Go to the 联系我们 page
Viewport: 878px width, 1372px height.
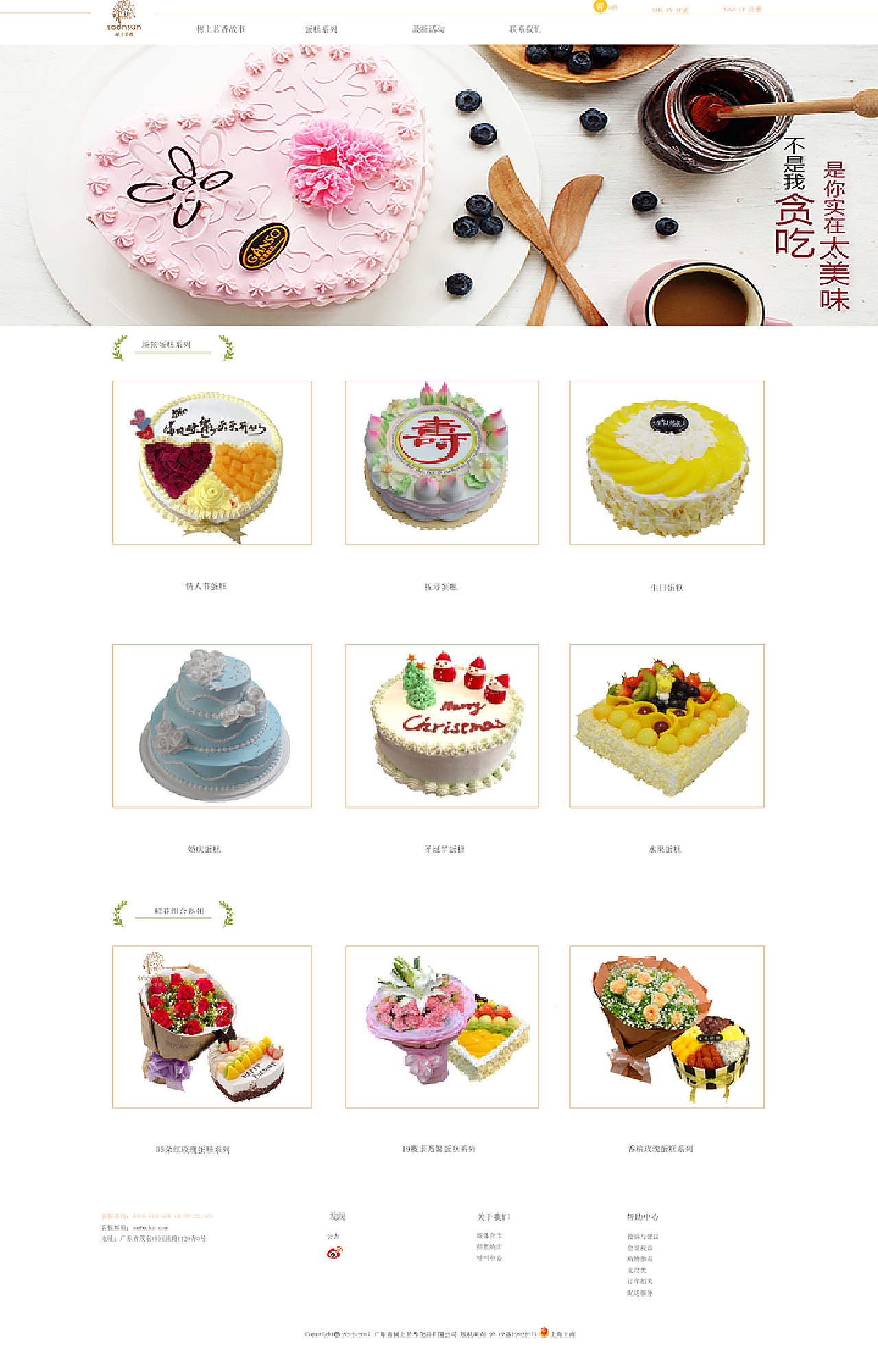525,29
